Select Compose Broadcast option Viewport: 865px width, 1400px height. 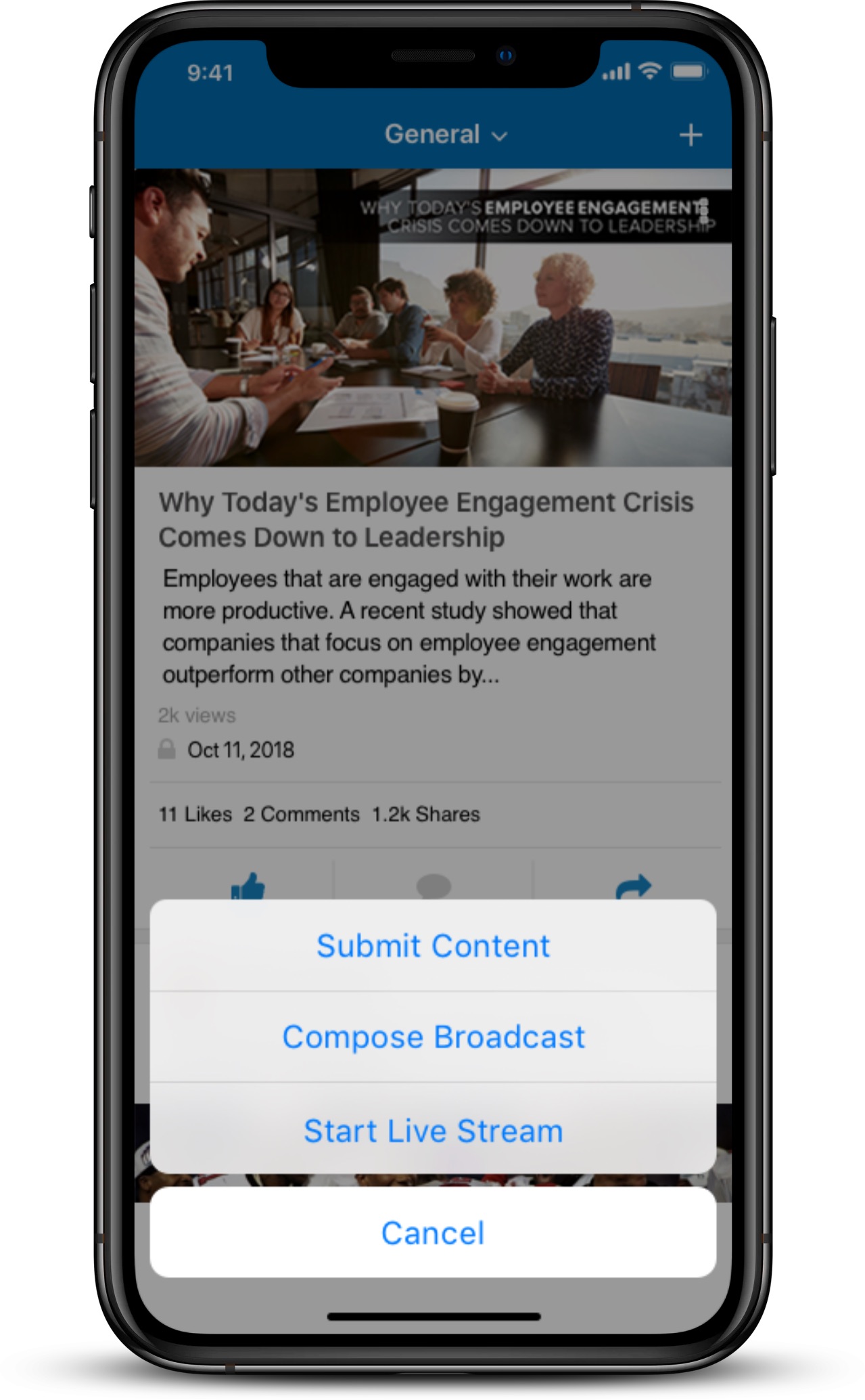tap(433, 1037)
